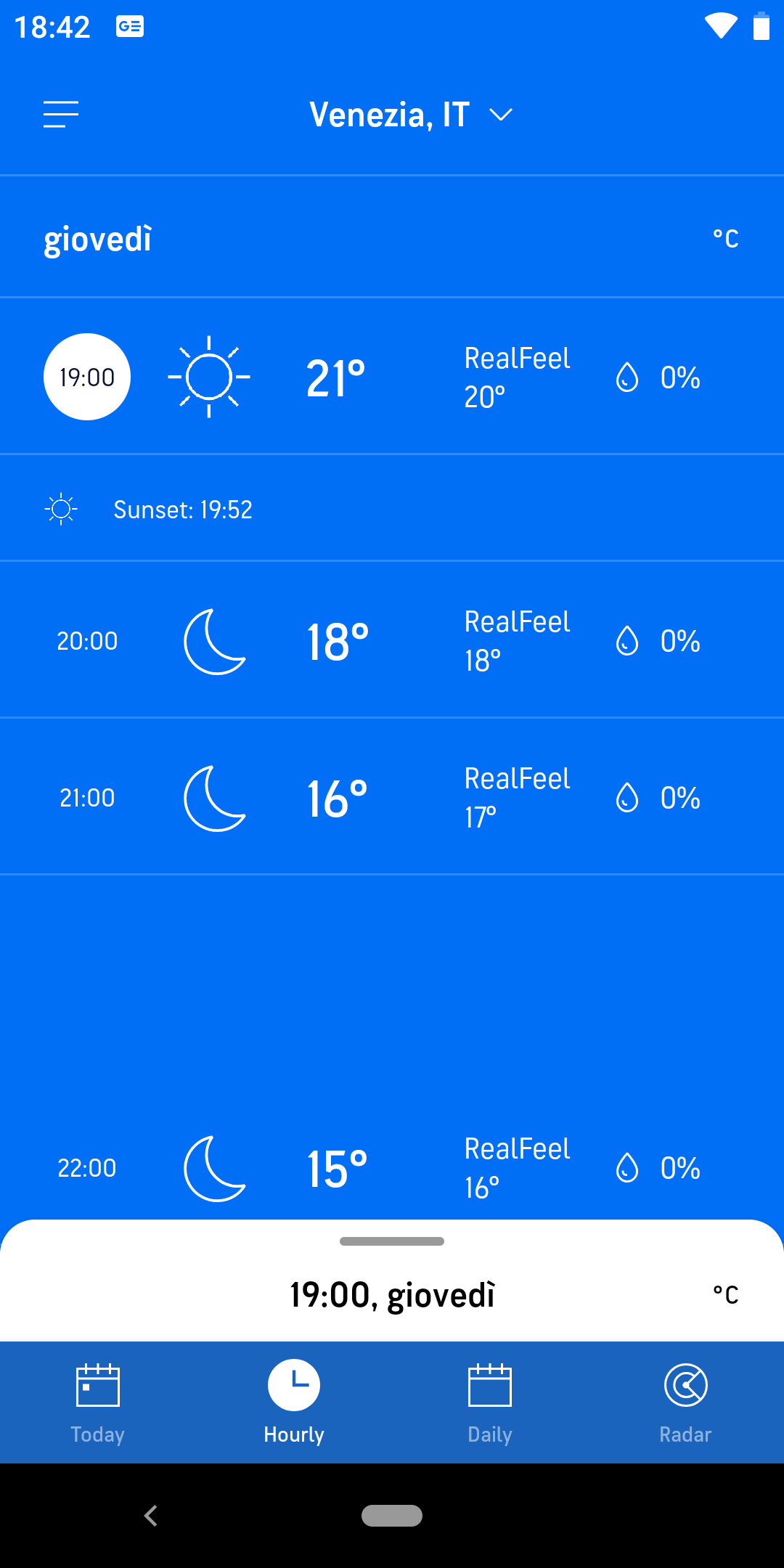View details for the 20:00 forecast
Image resolution: width=784 pixels, height=1568 pixels.
[x=392, y=641]
